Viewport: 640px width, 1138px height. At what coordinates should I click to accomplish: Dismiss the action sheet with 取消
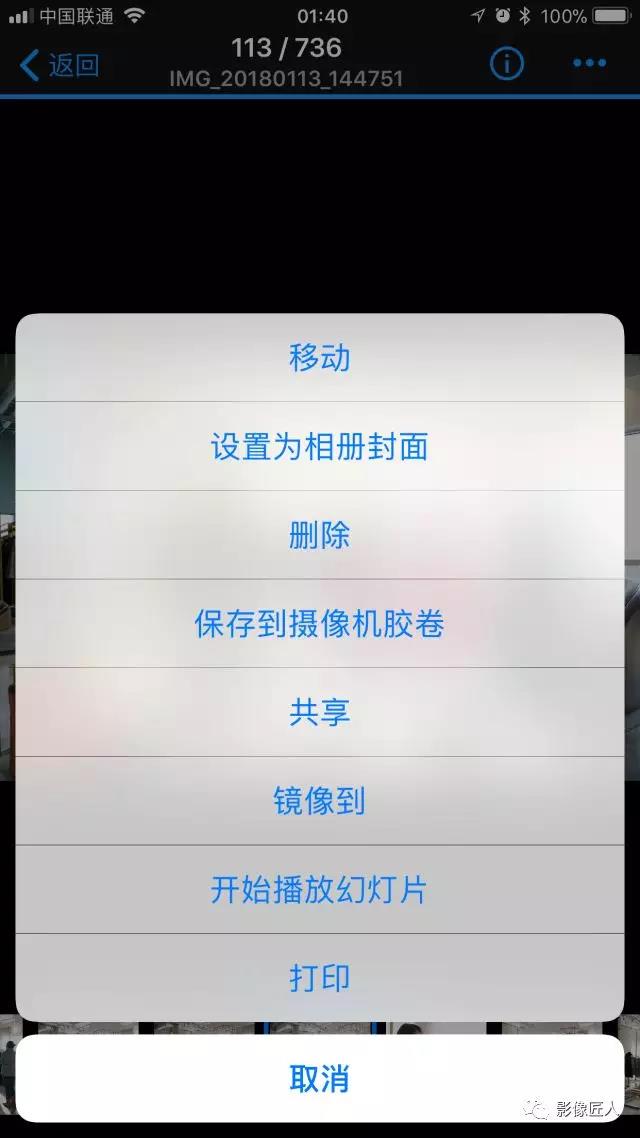pyautogui.click(x=320, y=1079)
